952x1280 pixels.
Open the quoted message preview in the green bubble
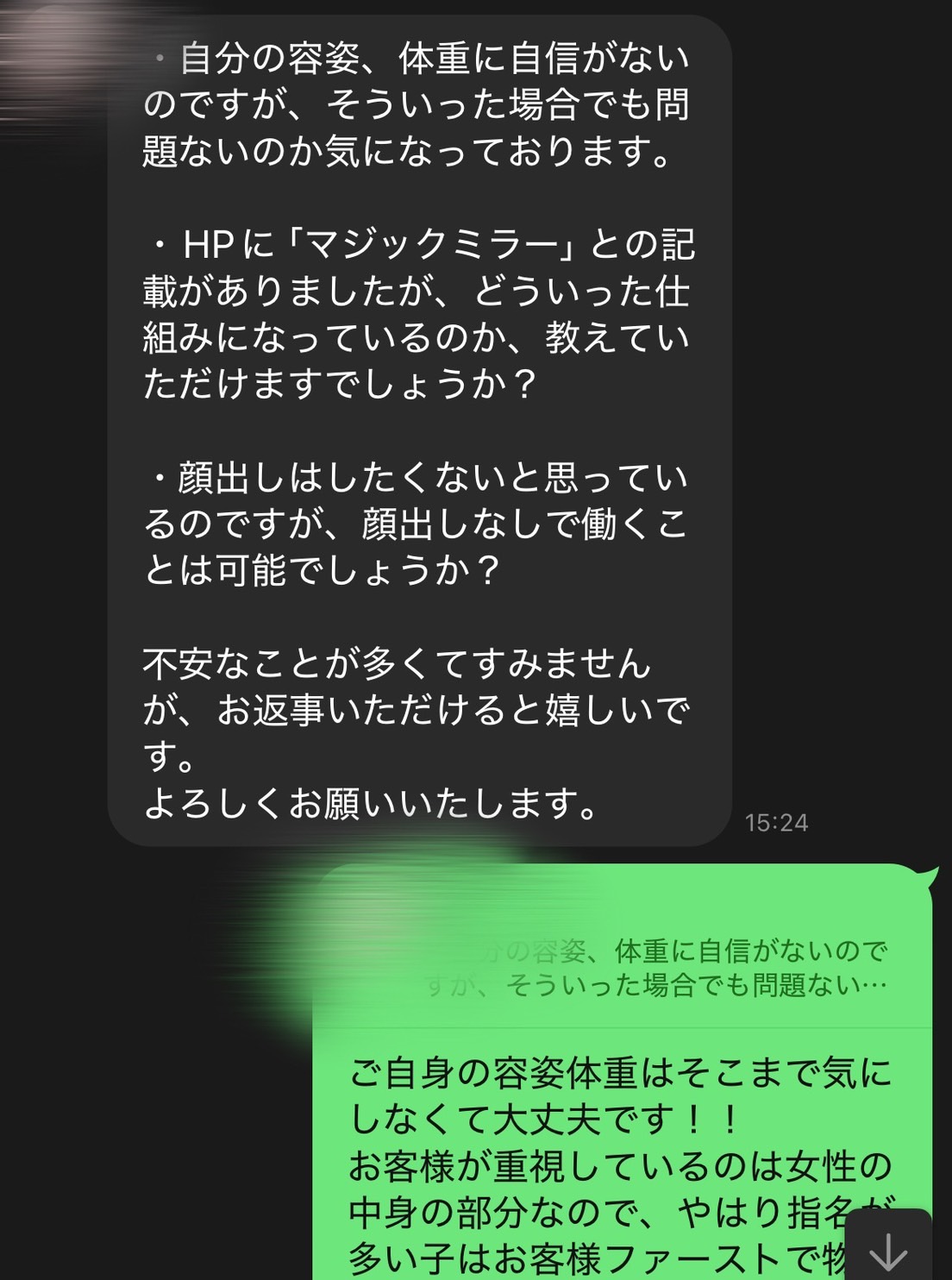click(655, 968)
